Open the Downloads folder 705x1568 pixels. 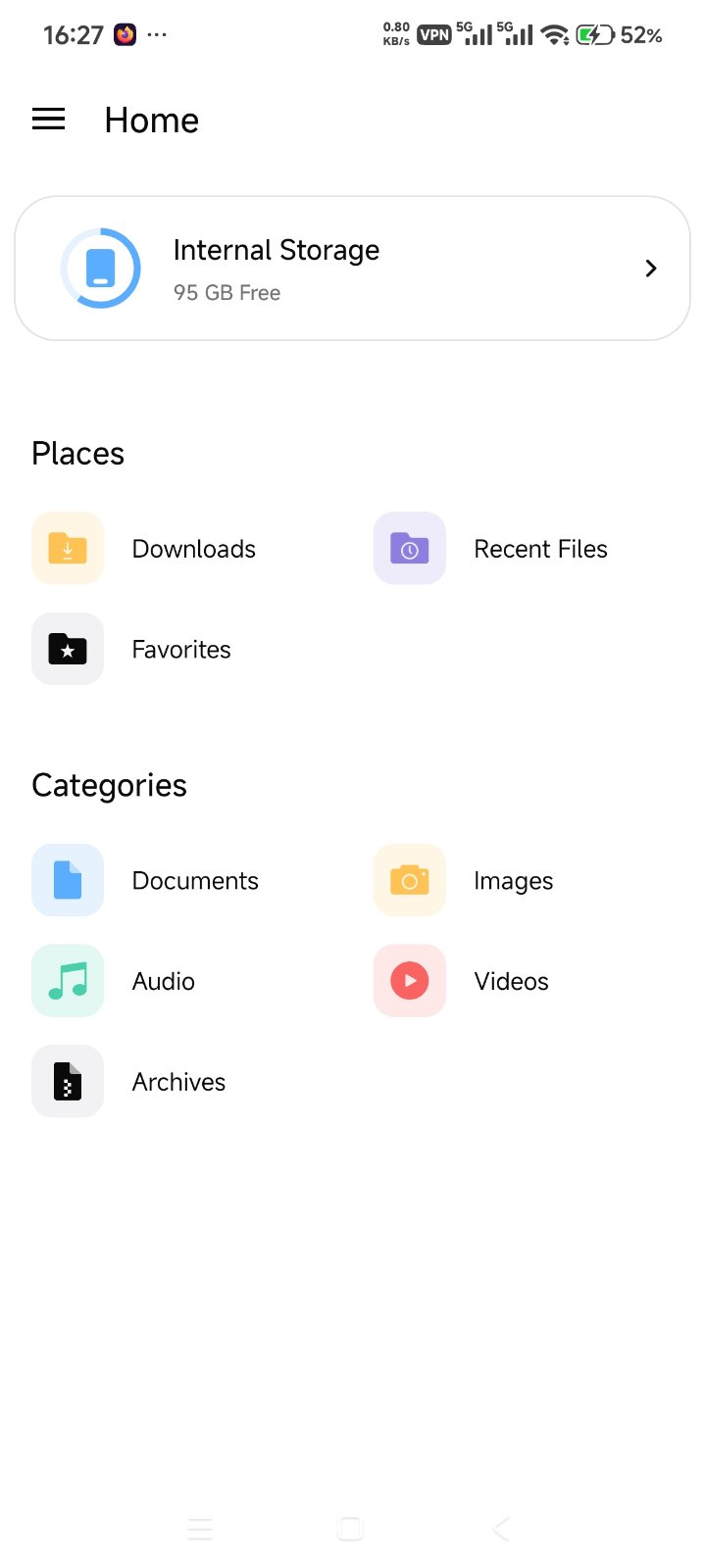click(x=147, y=549)
